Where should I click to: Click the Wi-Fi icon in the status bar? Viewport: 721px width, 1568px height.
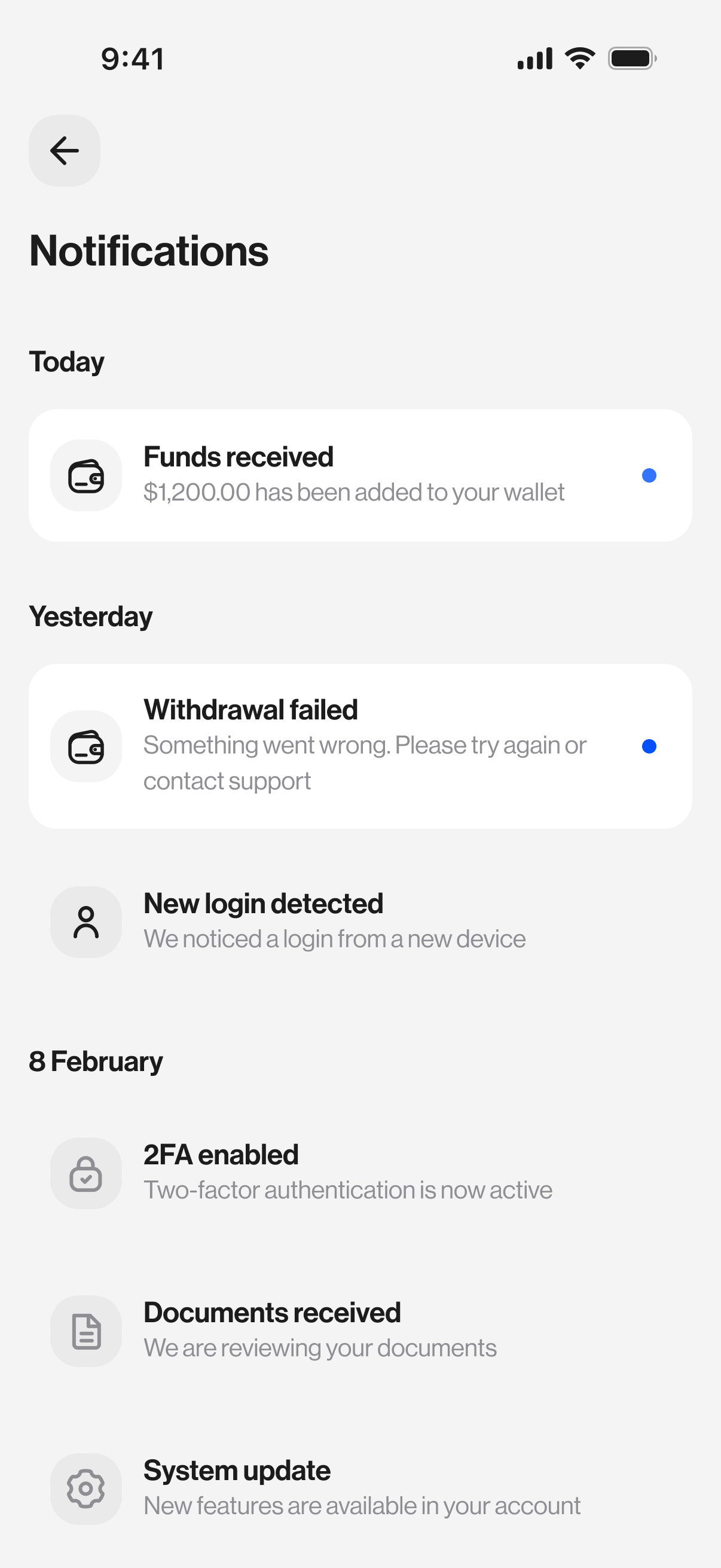579,57
